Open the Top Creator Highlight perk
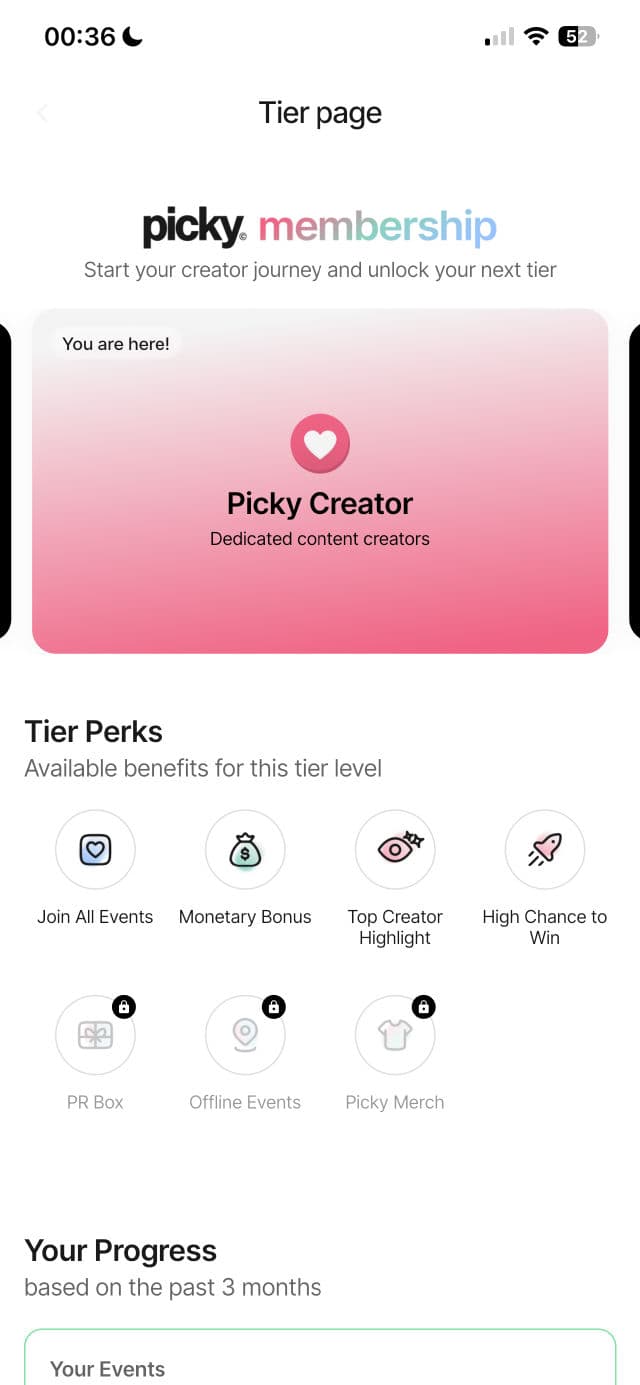 [395, 850]
